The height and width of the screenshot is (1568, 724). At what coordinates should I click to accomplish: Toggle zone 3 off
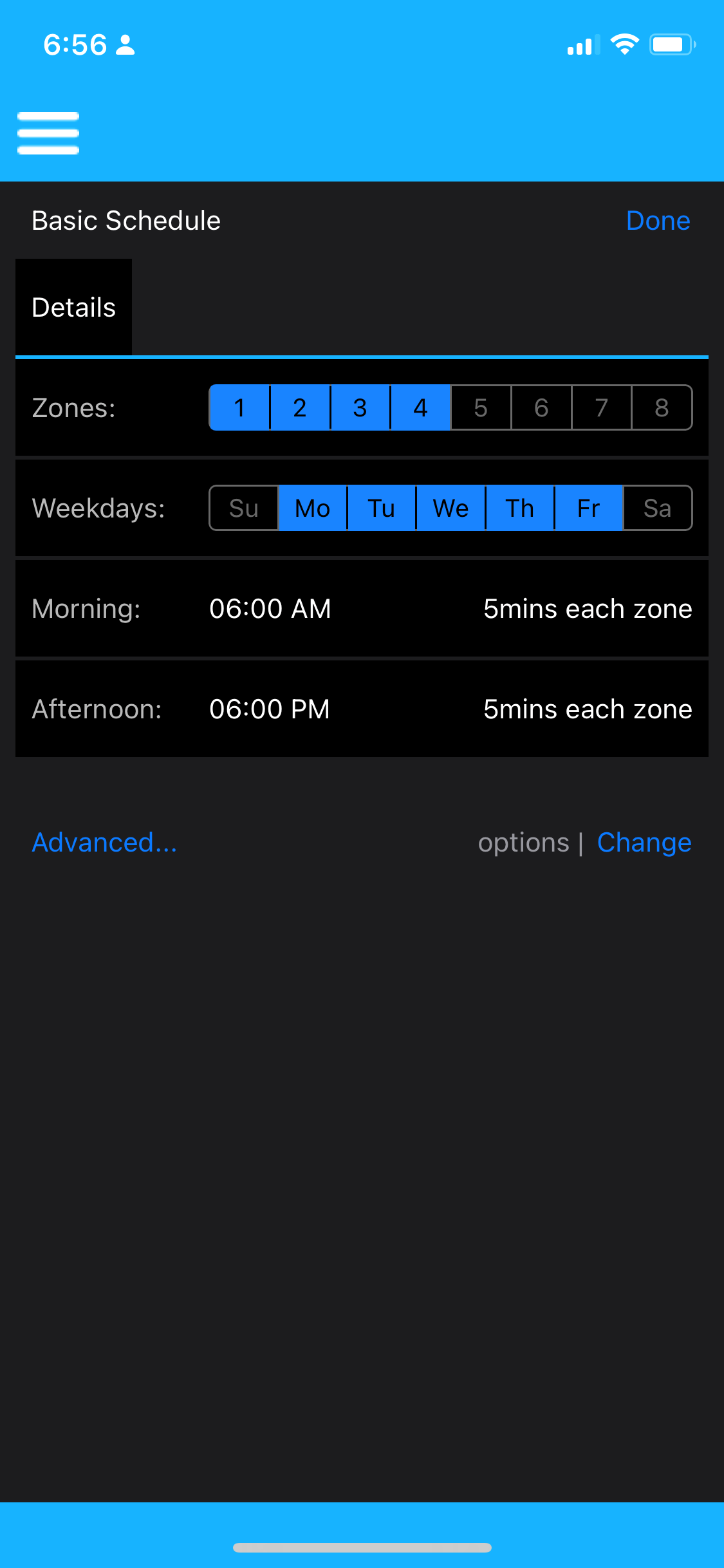point(360,407)
